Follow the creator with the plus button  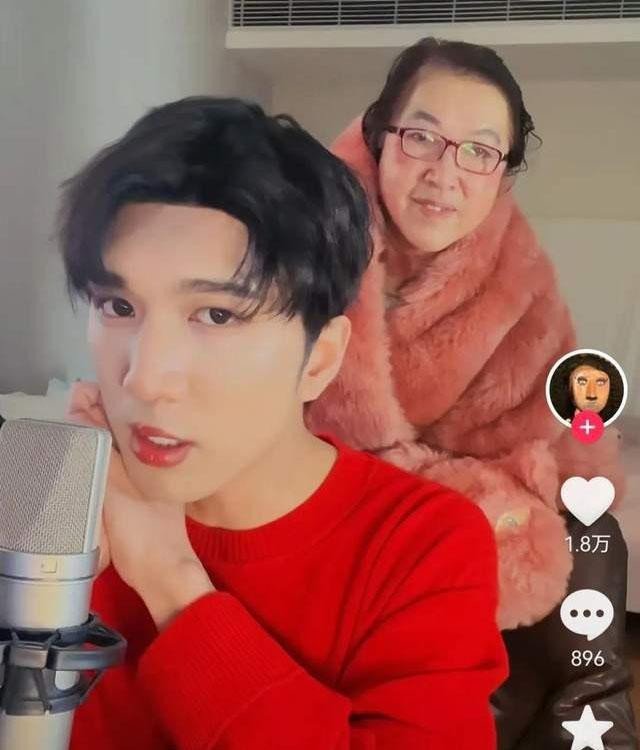(587, 428)
